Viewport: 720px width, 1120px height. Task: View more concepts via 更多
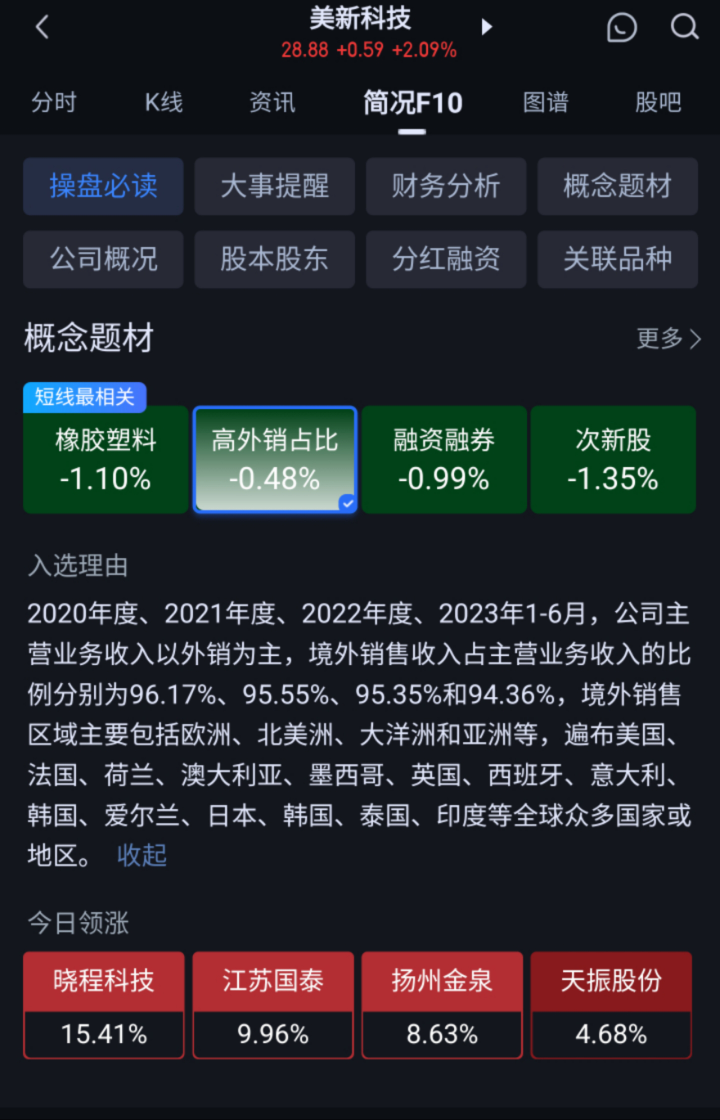pyautogui.click(x=669, y=339)
